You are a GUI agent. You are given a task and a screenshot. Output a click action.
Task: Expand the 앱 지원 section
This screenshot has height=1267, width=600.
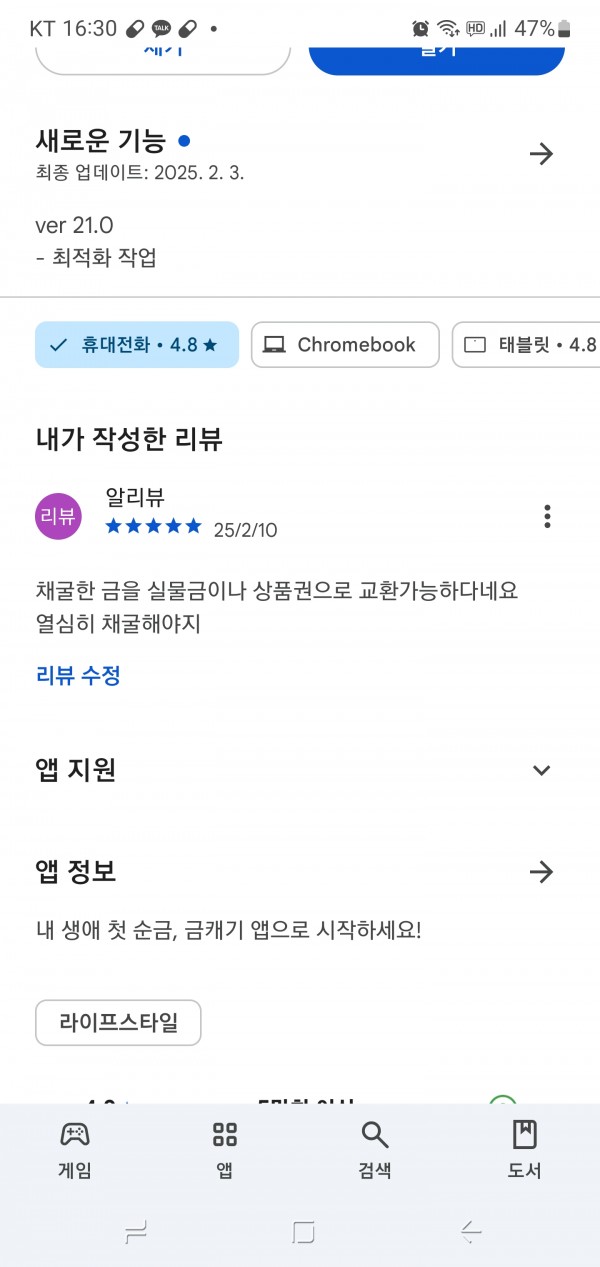(541, 770)
